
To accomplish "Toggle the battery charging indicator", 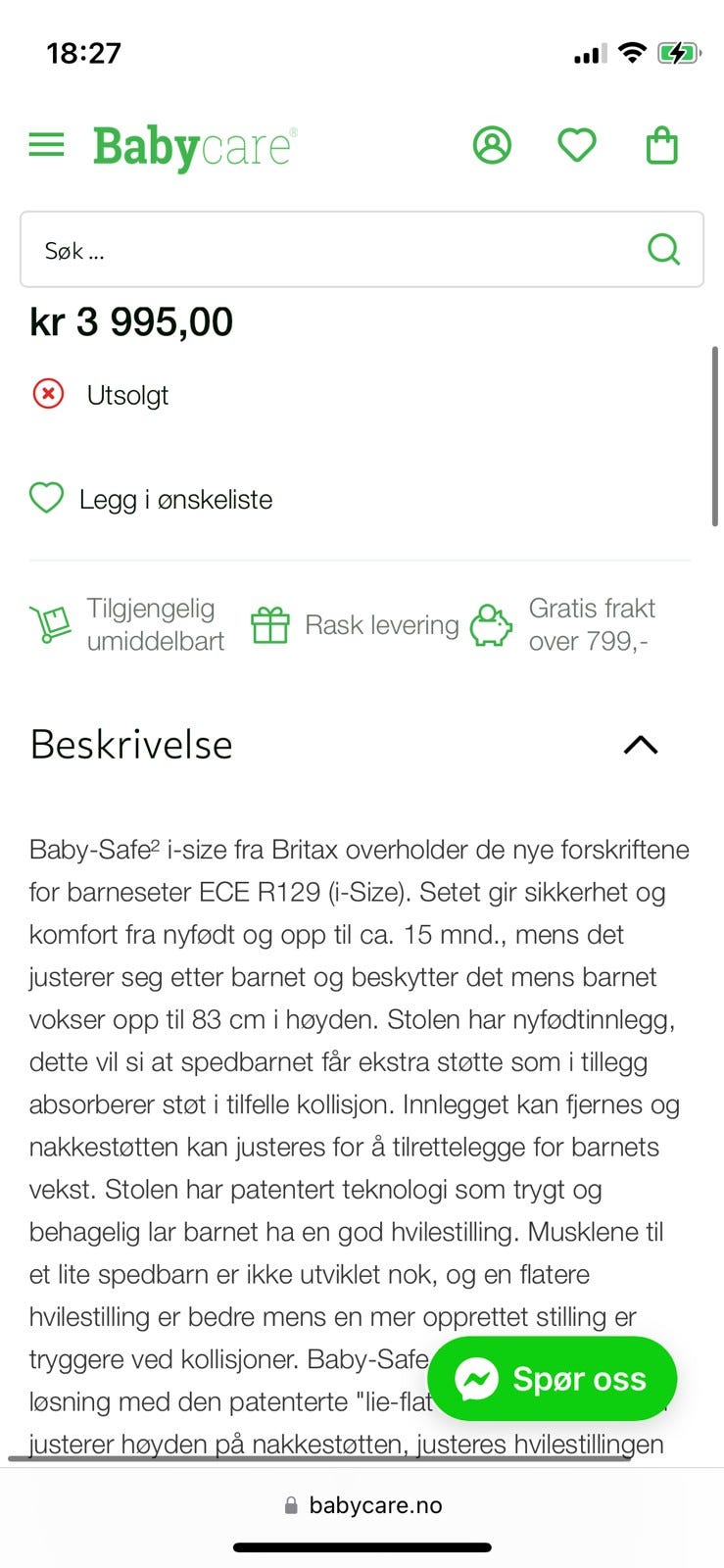I will pos(681,54).
